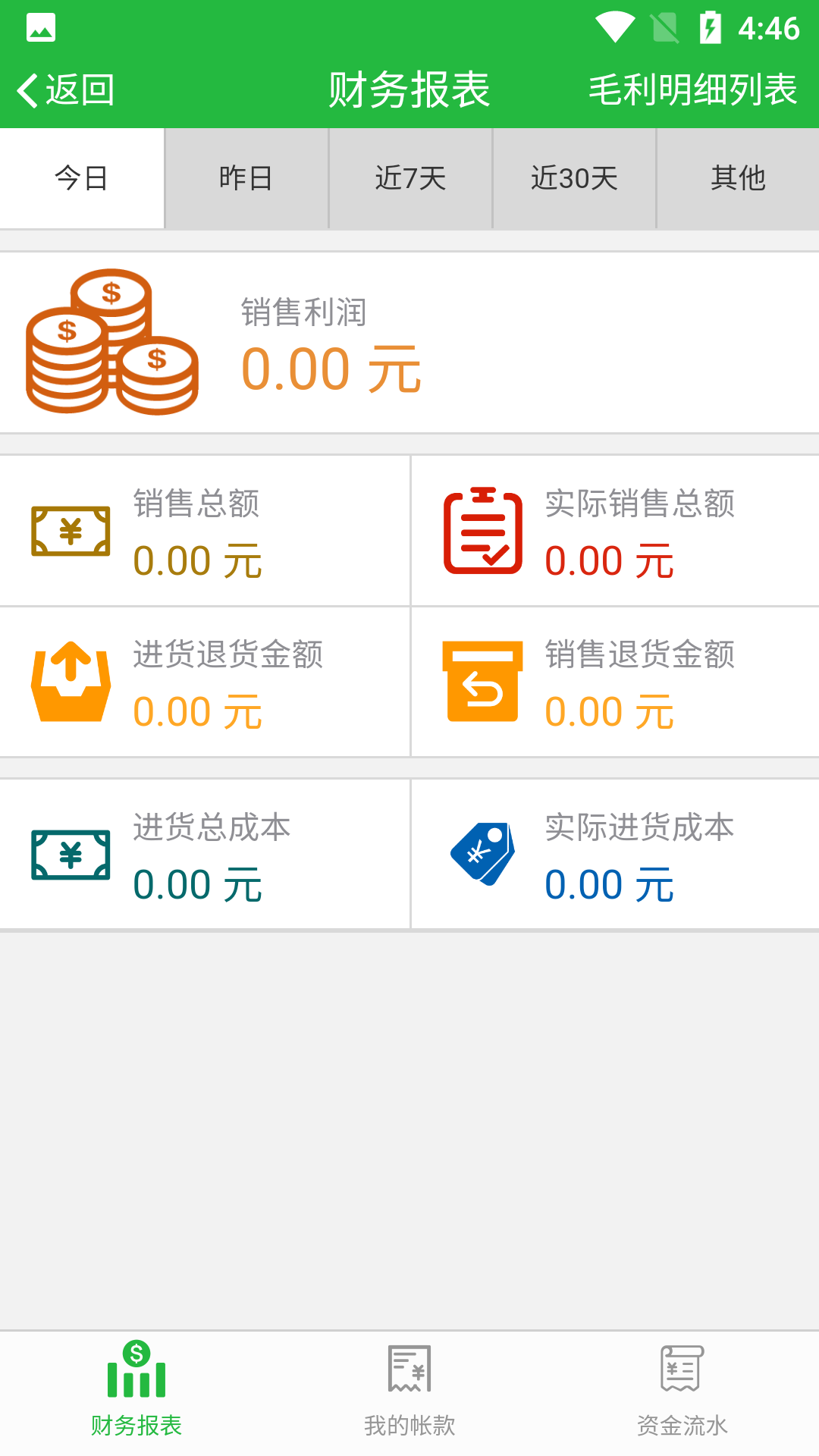
Task: Tap the 销售利润 amount showing 0.00 元
Action: tap(329, 369)
